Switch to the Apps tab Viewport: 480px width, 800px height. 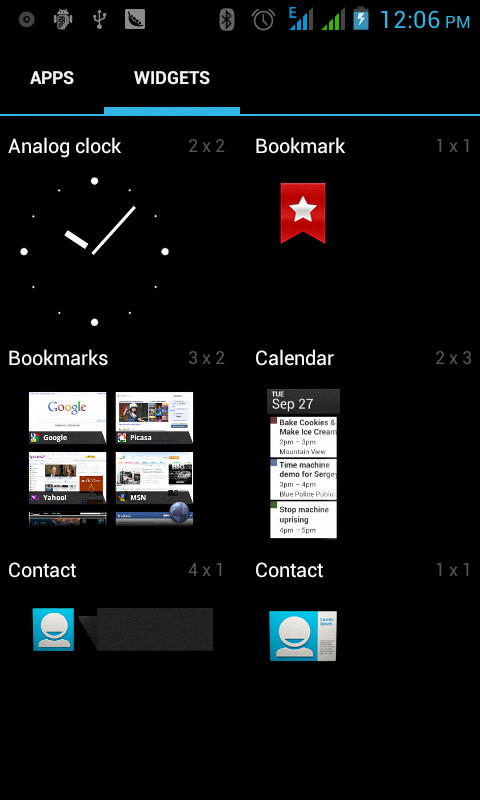click(x=52, y=78)
